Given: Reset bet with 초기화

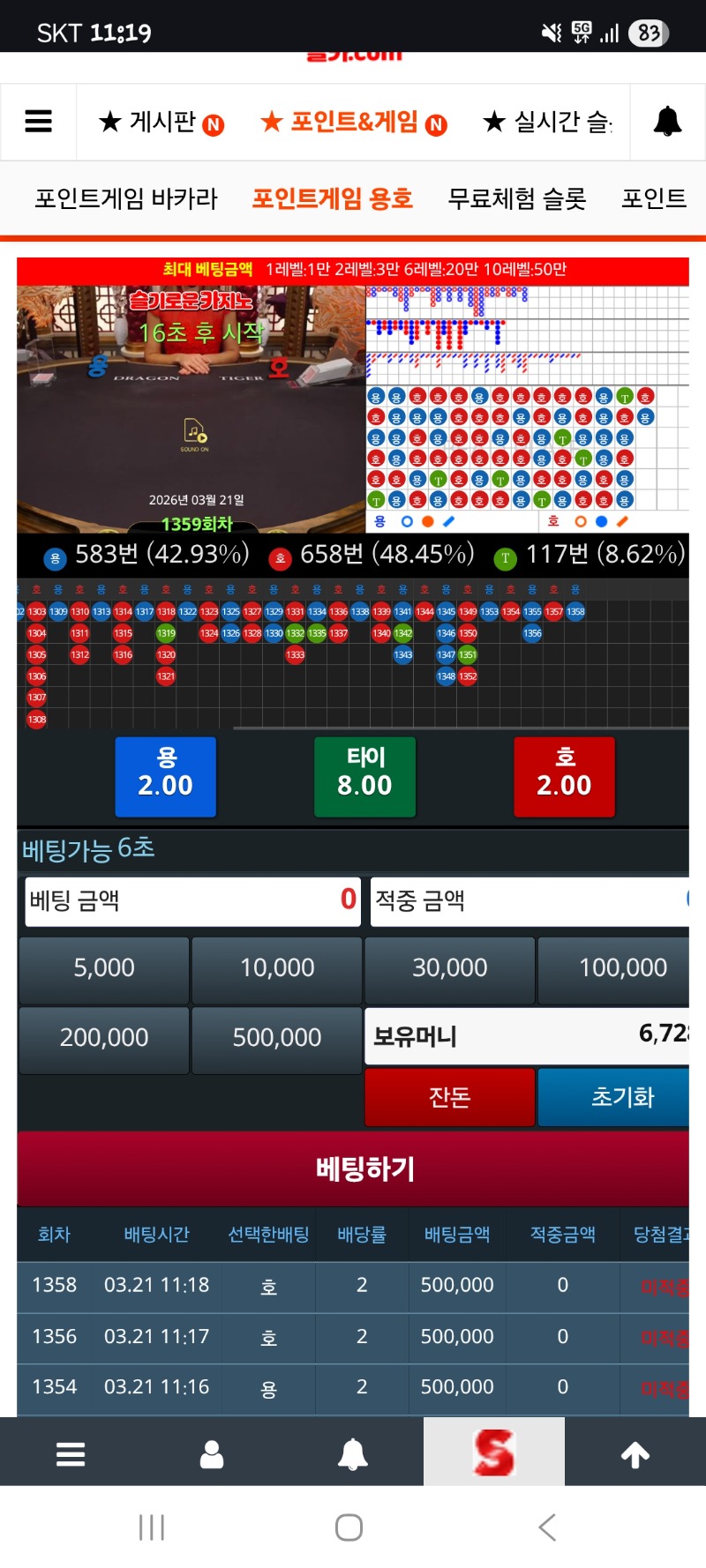Looking at the screenshot, I should tap(621, 1097).
